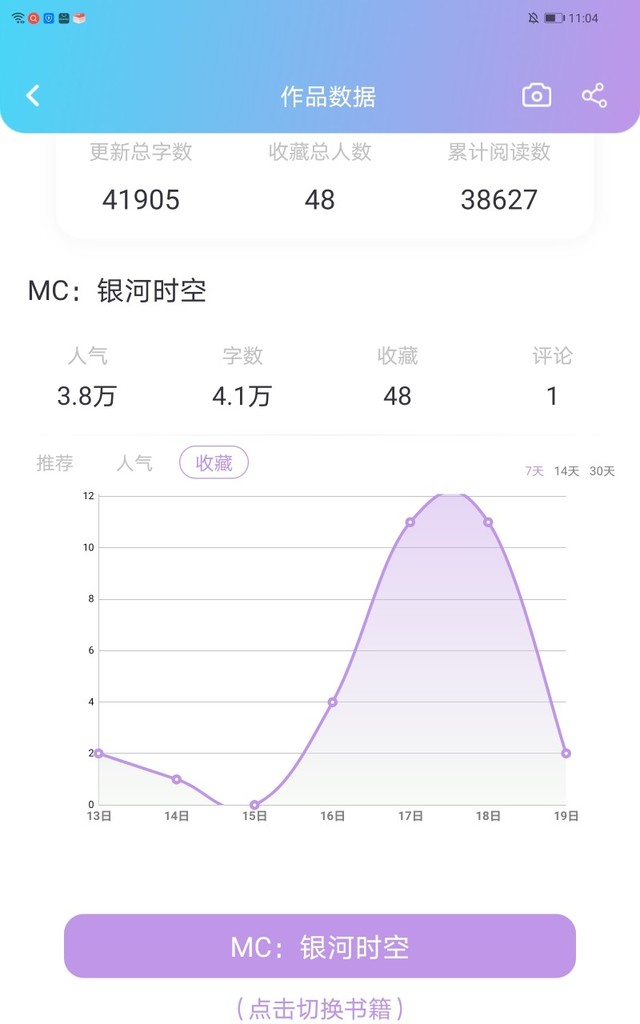Viewport: 640px width, 1024px height.
Task: Show 30天 data range
Action: click(601, 471)
